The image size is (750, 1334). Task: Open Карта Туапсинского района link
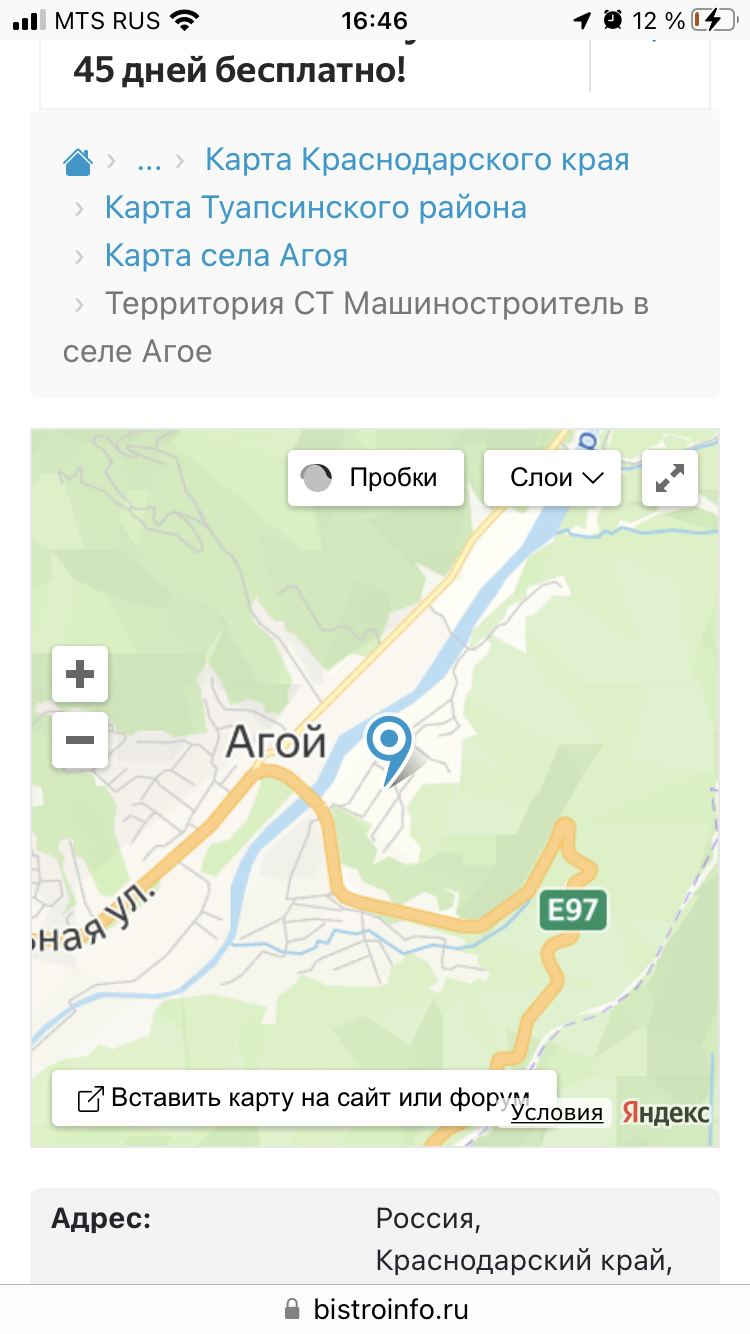(316, 208)
